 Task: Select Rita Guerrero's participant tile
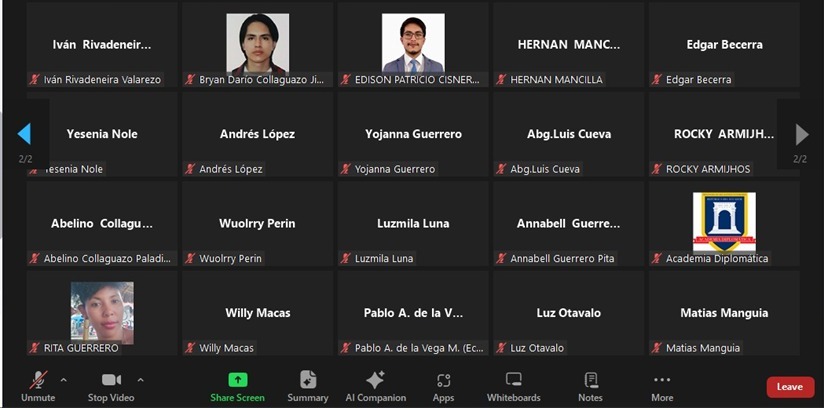102,312
